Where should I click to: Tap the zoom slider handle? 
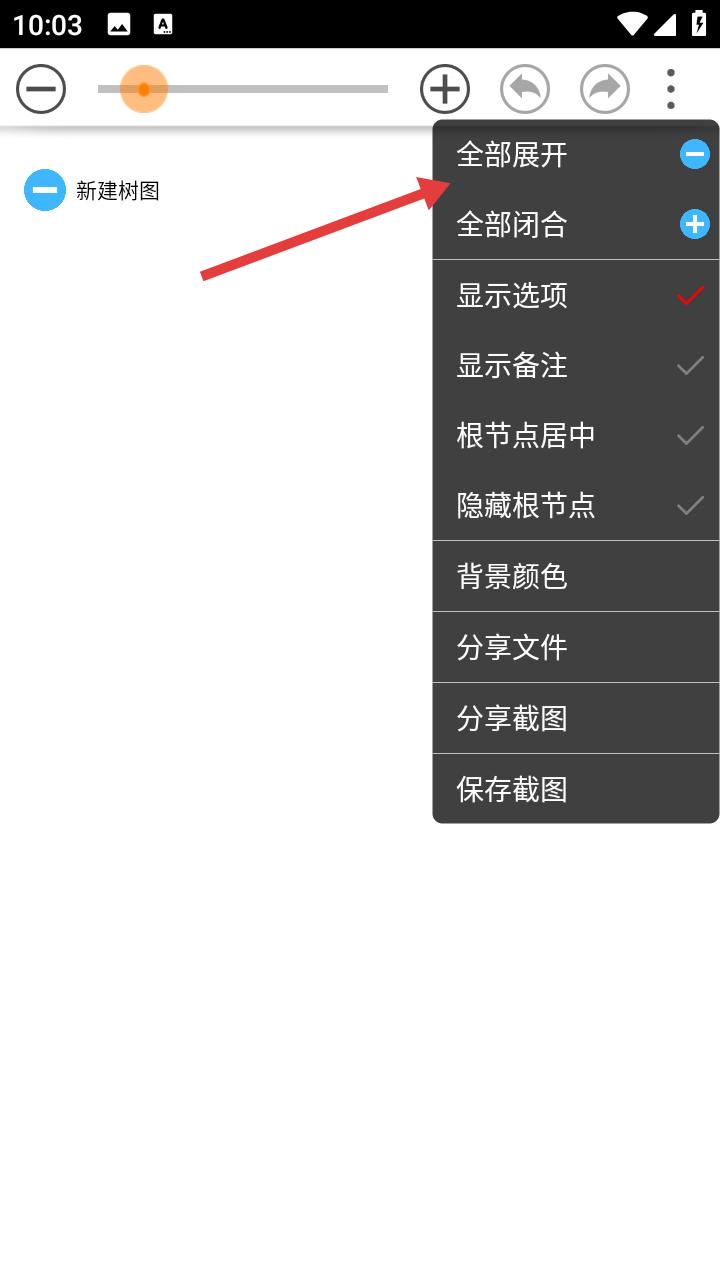click(x=144, y=89)
